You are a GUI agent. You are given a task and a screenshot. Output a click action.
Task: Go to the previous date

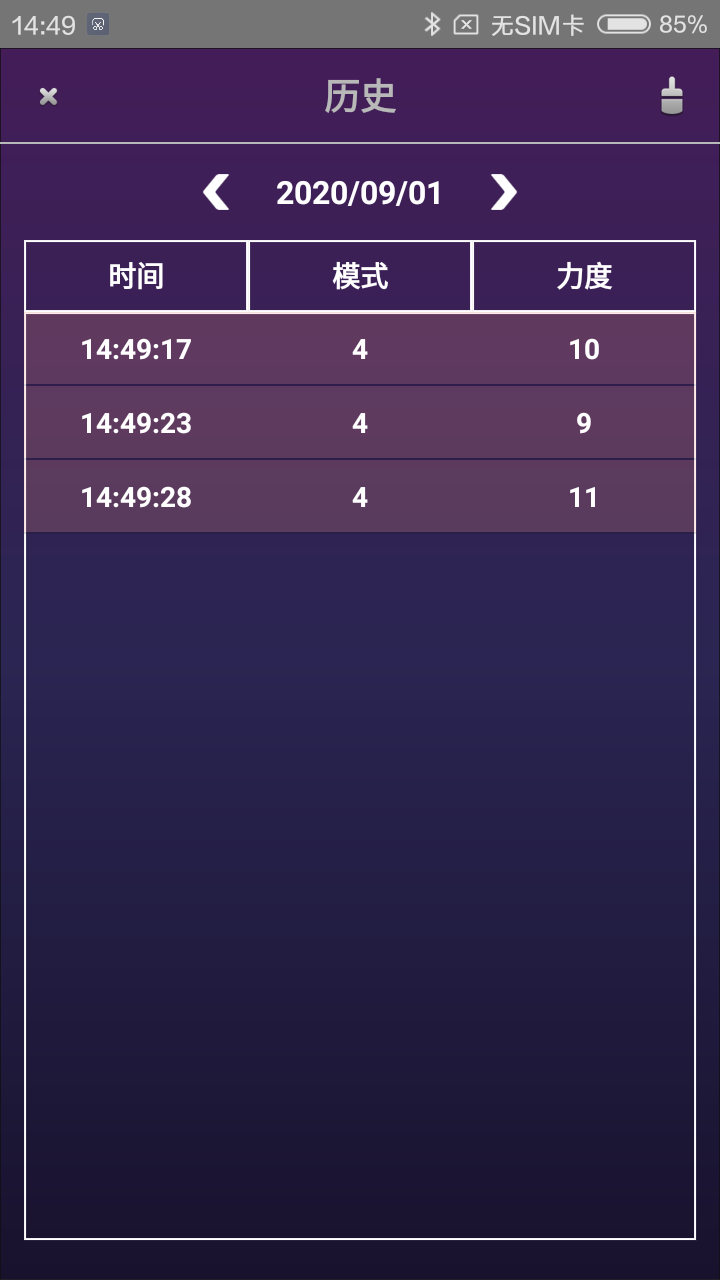(216, 192)
